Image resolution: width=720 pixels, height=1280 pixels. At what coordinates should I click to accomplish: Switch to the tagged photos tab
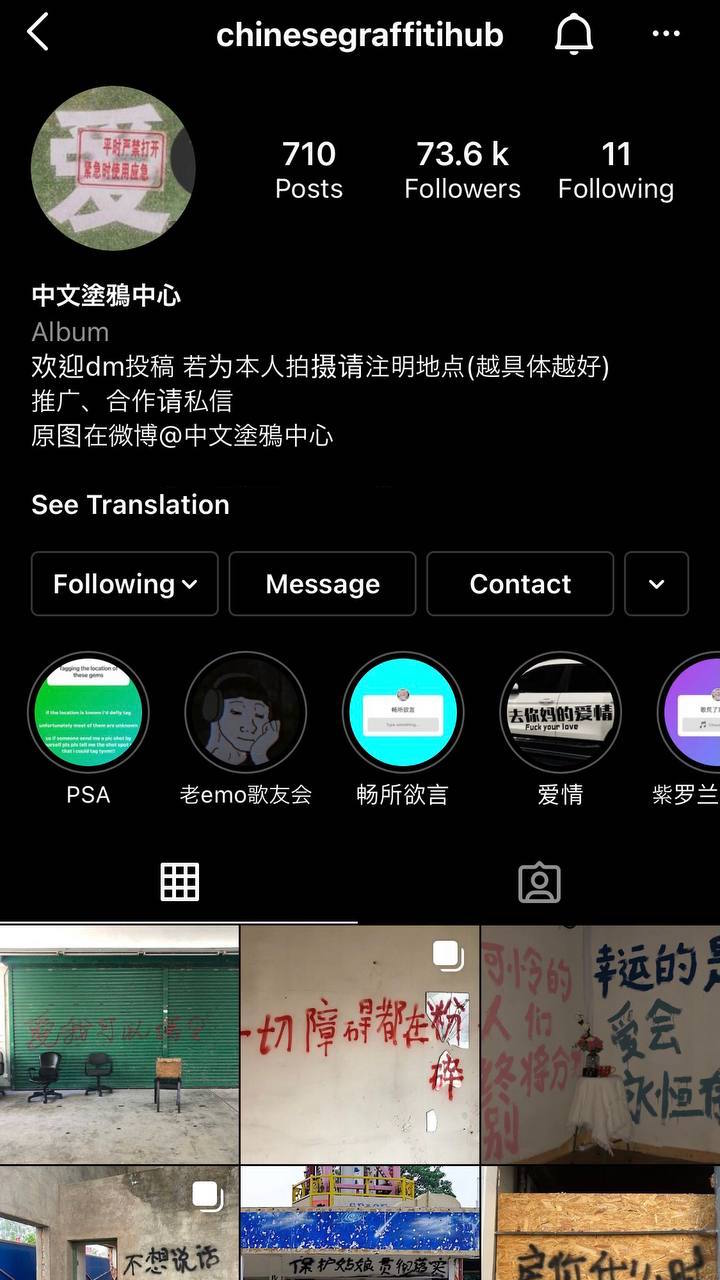pos(539,882)
